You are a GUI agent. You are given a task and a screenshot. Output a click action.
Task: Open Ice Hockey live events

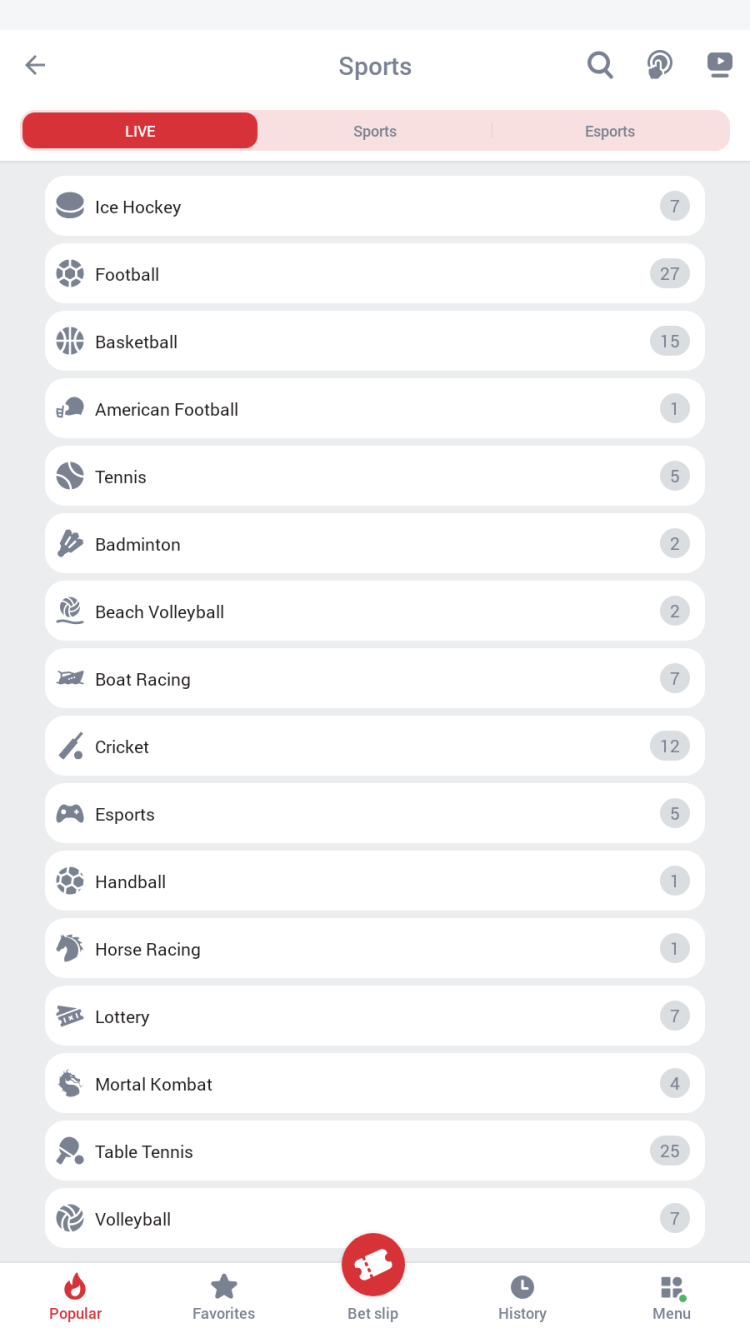tap(375, 207)
